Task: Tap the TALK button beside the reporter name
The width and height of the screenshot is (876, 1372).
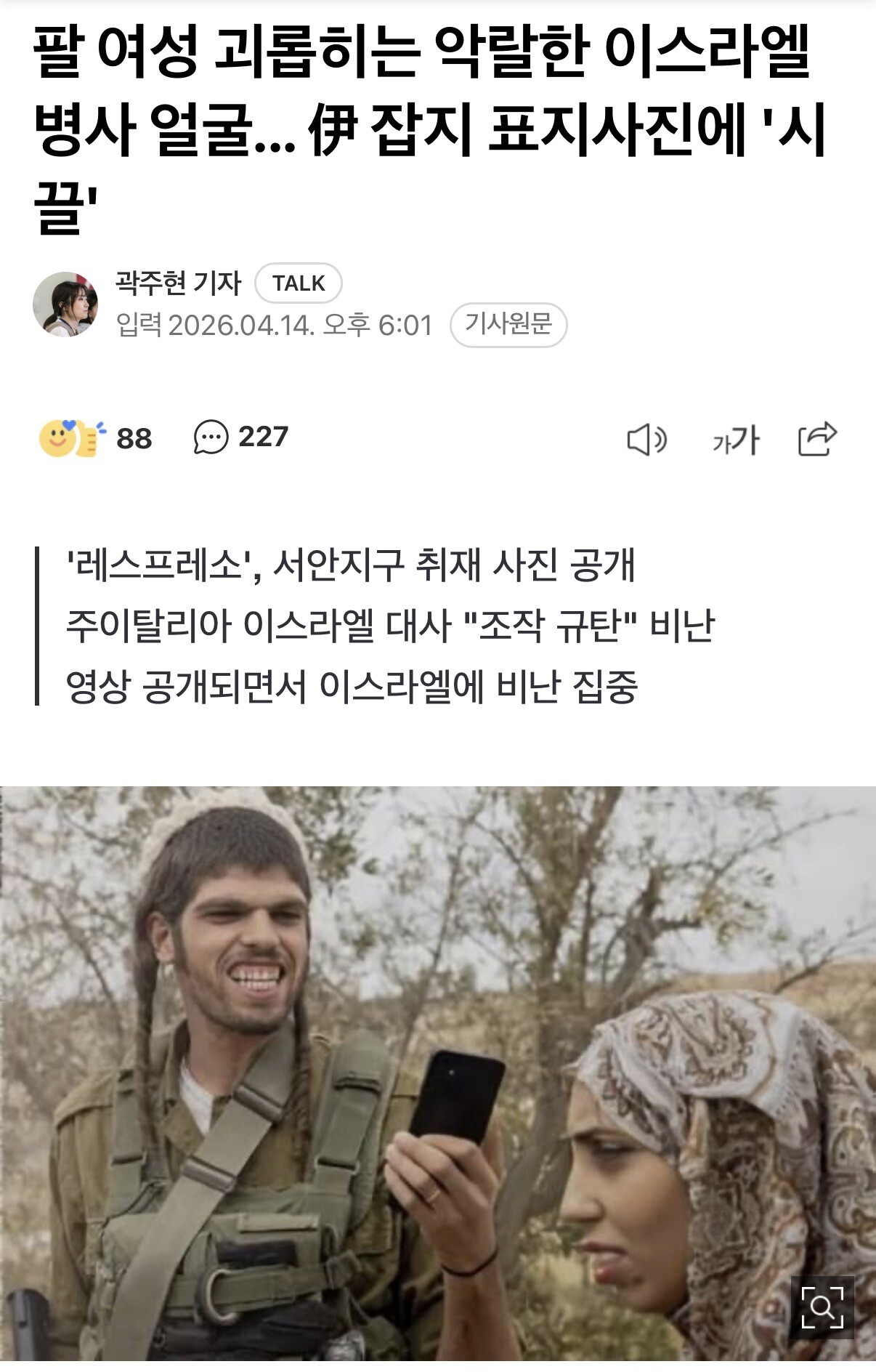Action: tap(299, 283)
